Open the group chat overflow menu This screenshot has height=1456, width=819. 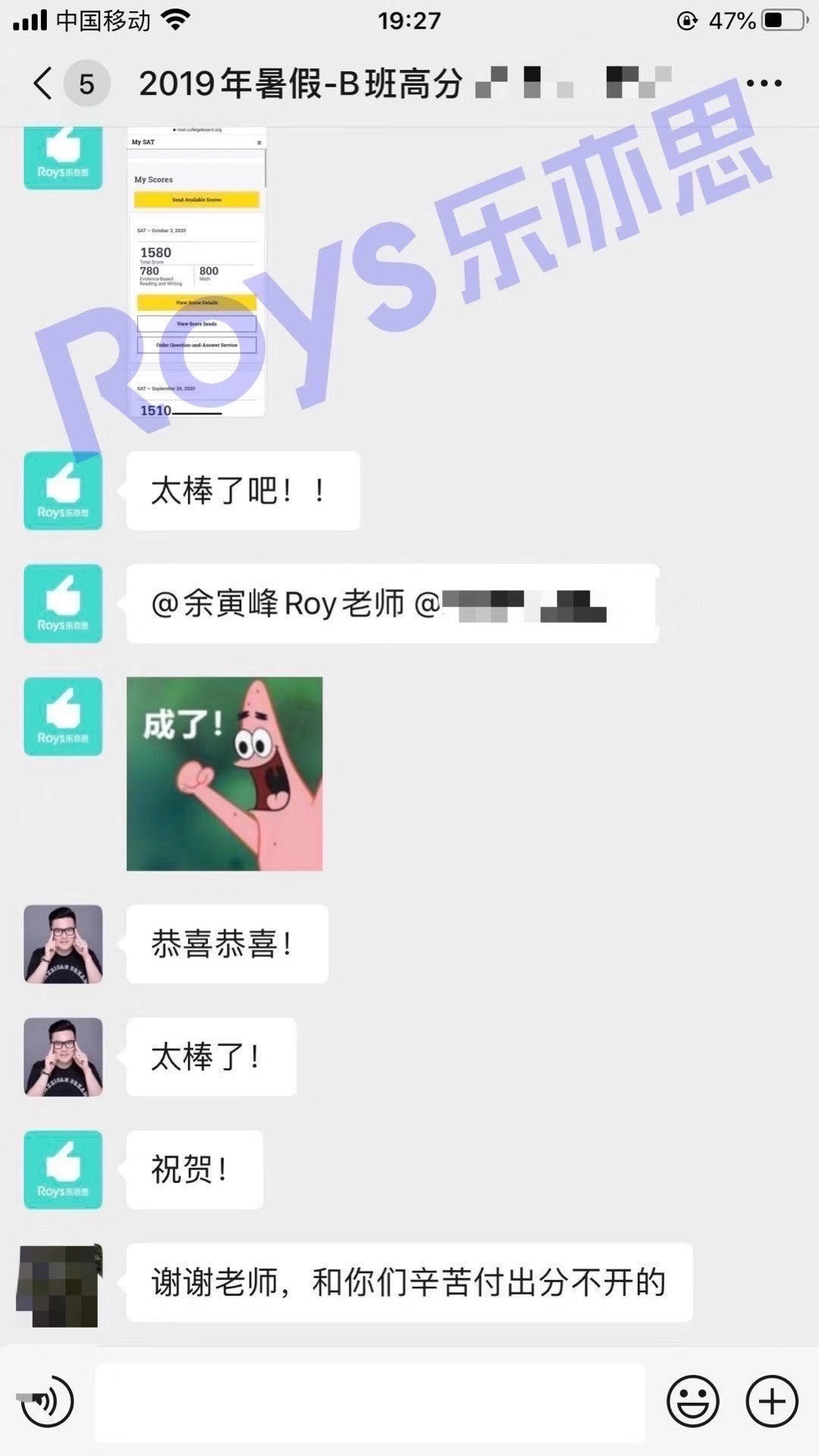(x=764, y=83)
